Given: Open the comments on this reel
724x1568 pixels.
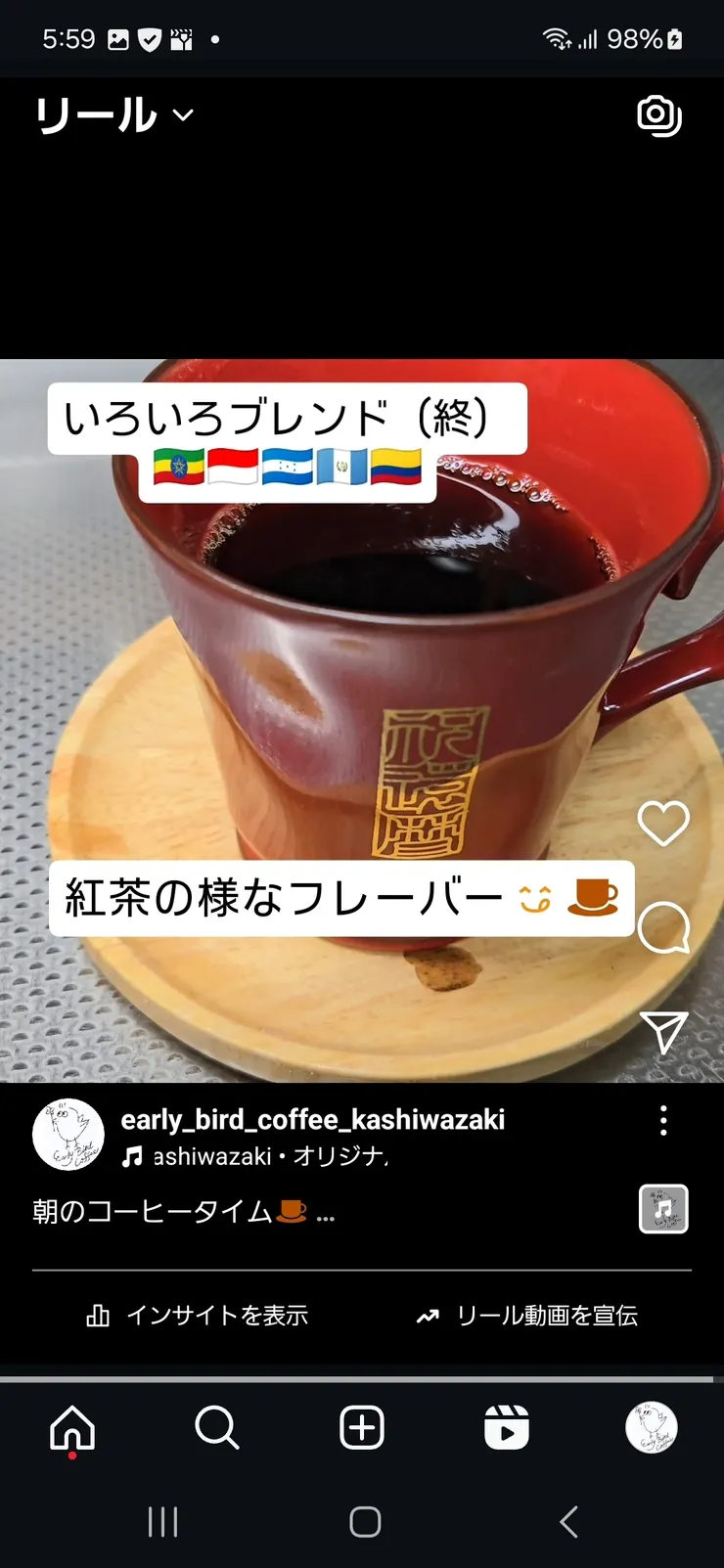Looking at the screenshot, I should tap(663, 927).
